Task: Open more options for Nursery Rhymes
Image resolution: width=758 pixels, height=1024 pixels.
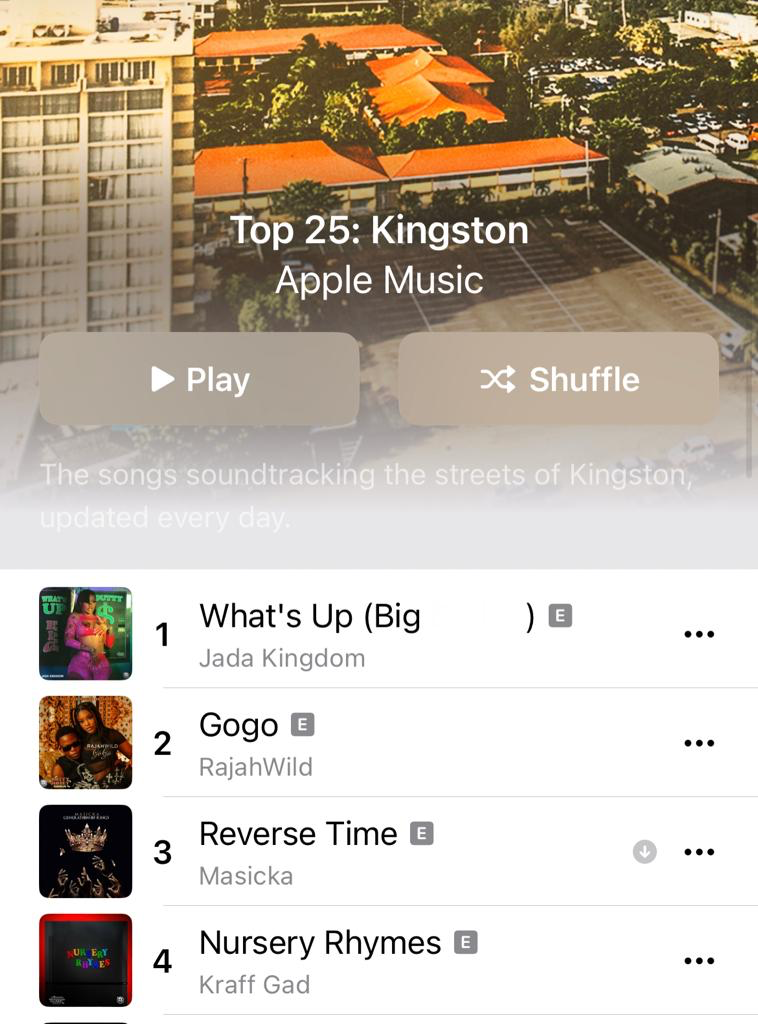Action: click(x=698, y=961)
